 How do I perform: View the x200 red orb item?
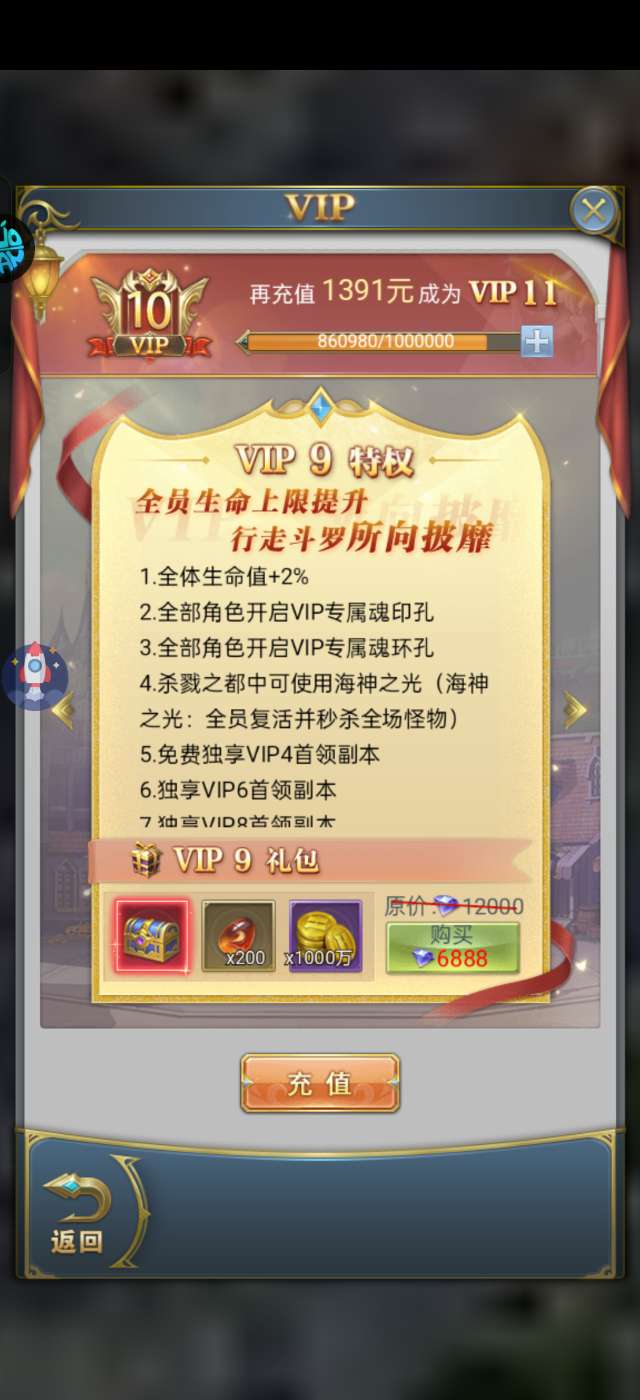(238, 936)
